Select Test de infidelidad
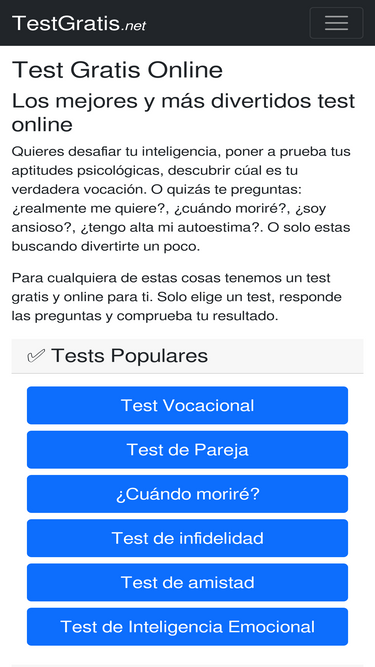Screen dimensions: 375x667 click(x=188, y=538)
